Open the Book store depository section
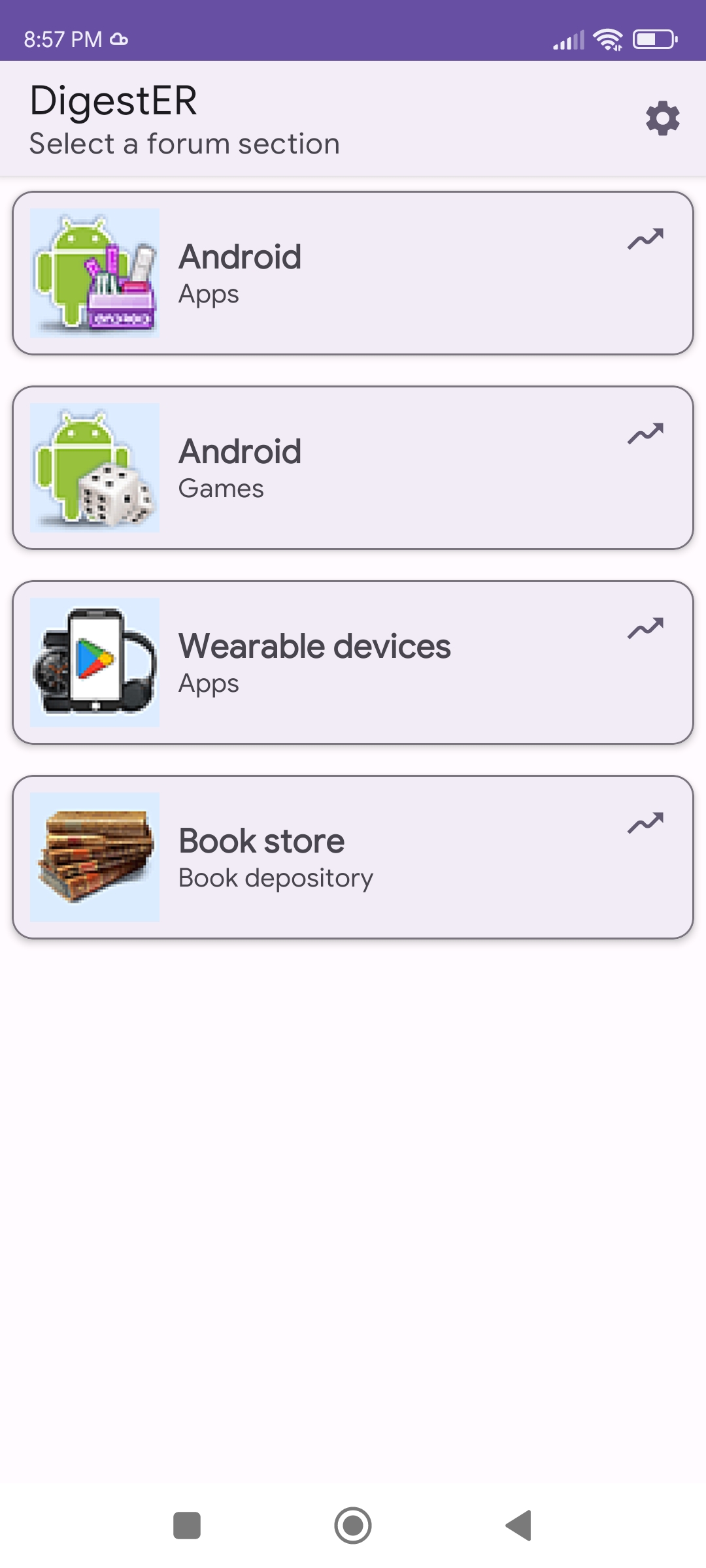This screenshot has width=706, height=1568. click(353, 857)
